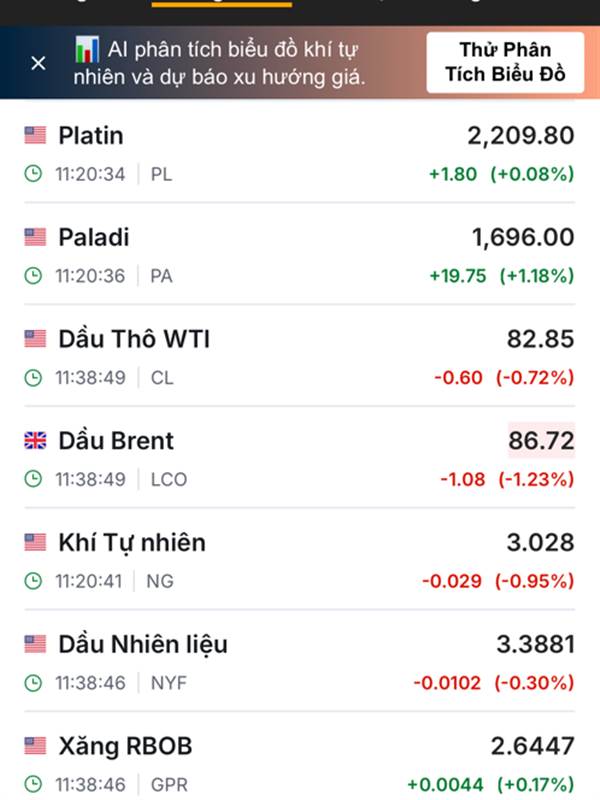Image resolution: width=600 pixels, height=800 pixels.
Task: Show Dầu Nhiên liệu details
Action: tap(300, 663)
